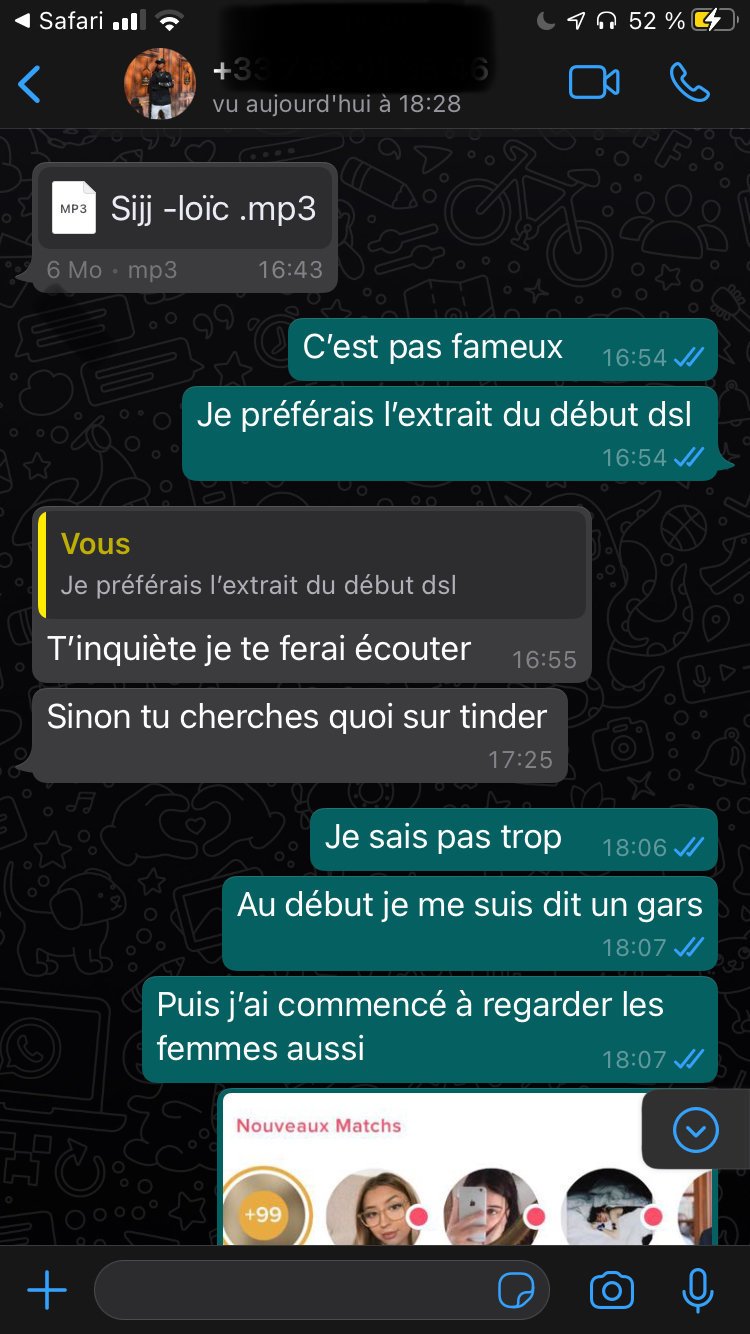Open the Sijj -loïc .mp3 file
This screenshot has width=750, height=1334.
[x=185, y=209]
